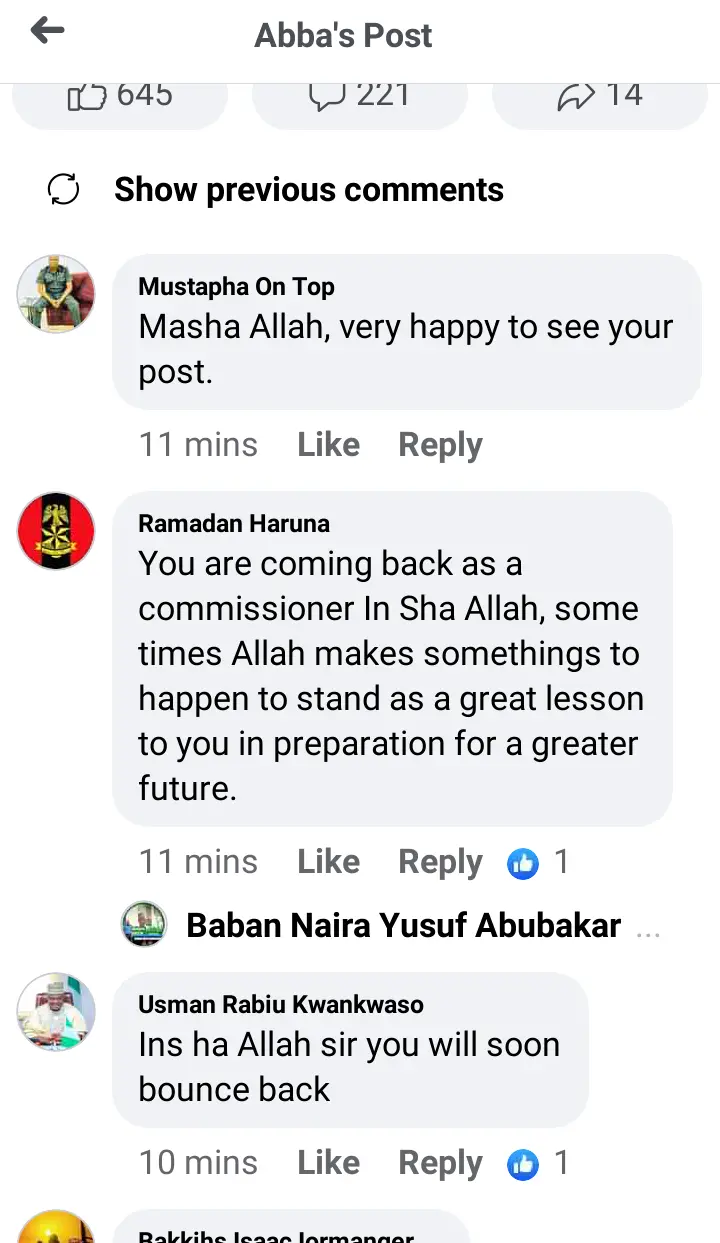Like Mustapha On Top's comment
The width and height of the screenshot is (720, 1243).
tap(328, 445)
